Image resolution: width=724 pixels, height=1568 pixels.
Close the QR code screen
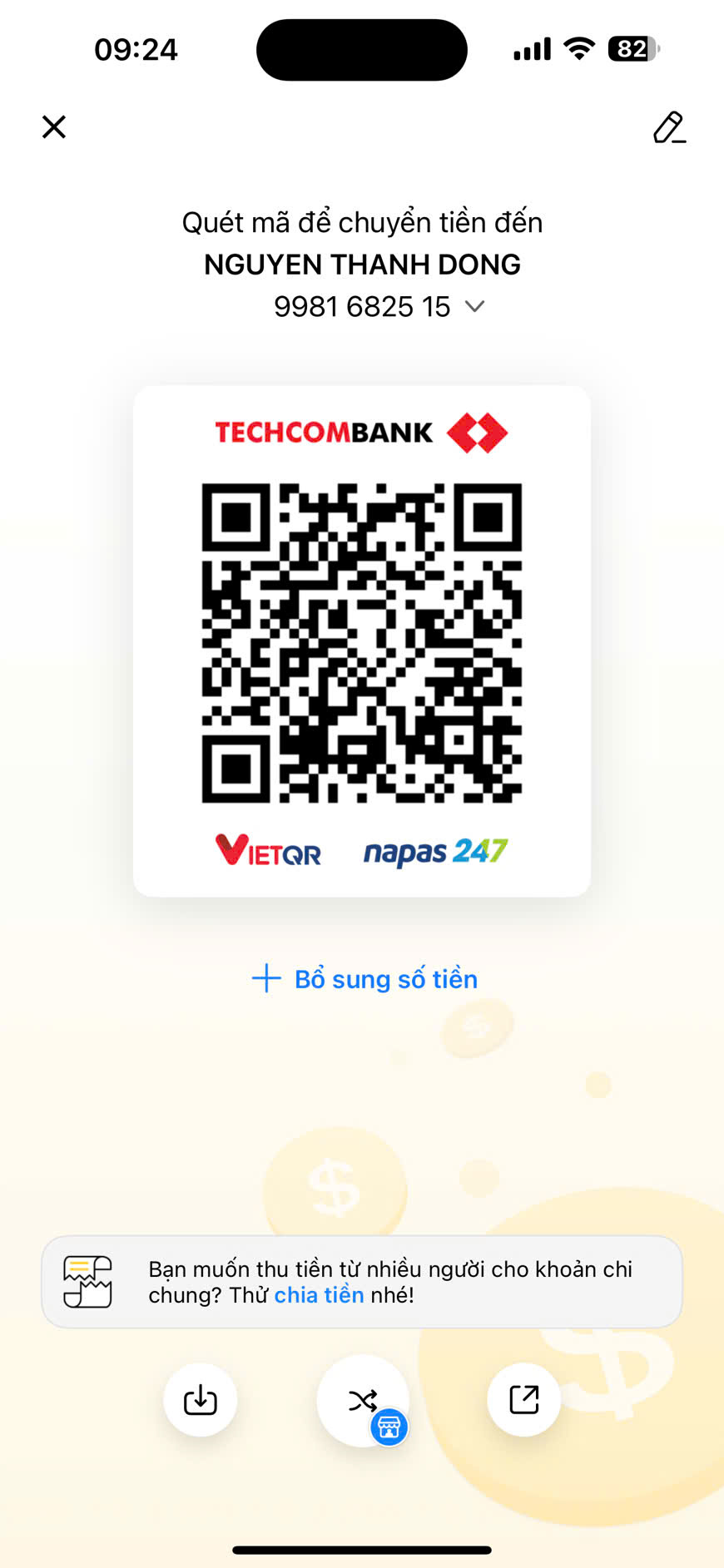pos(54,127)
